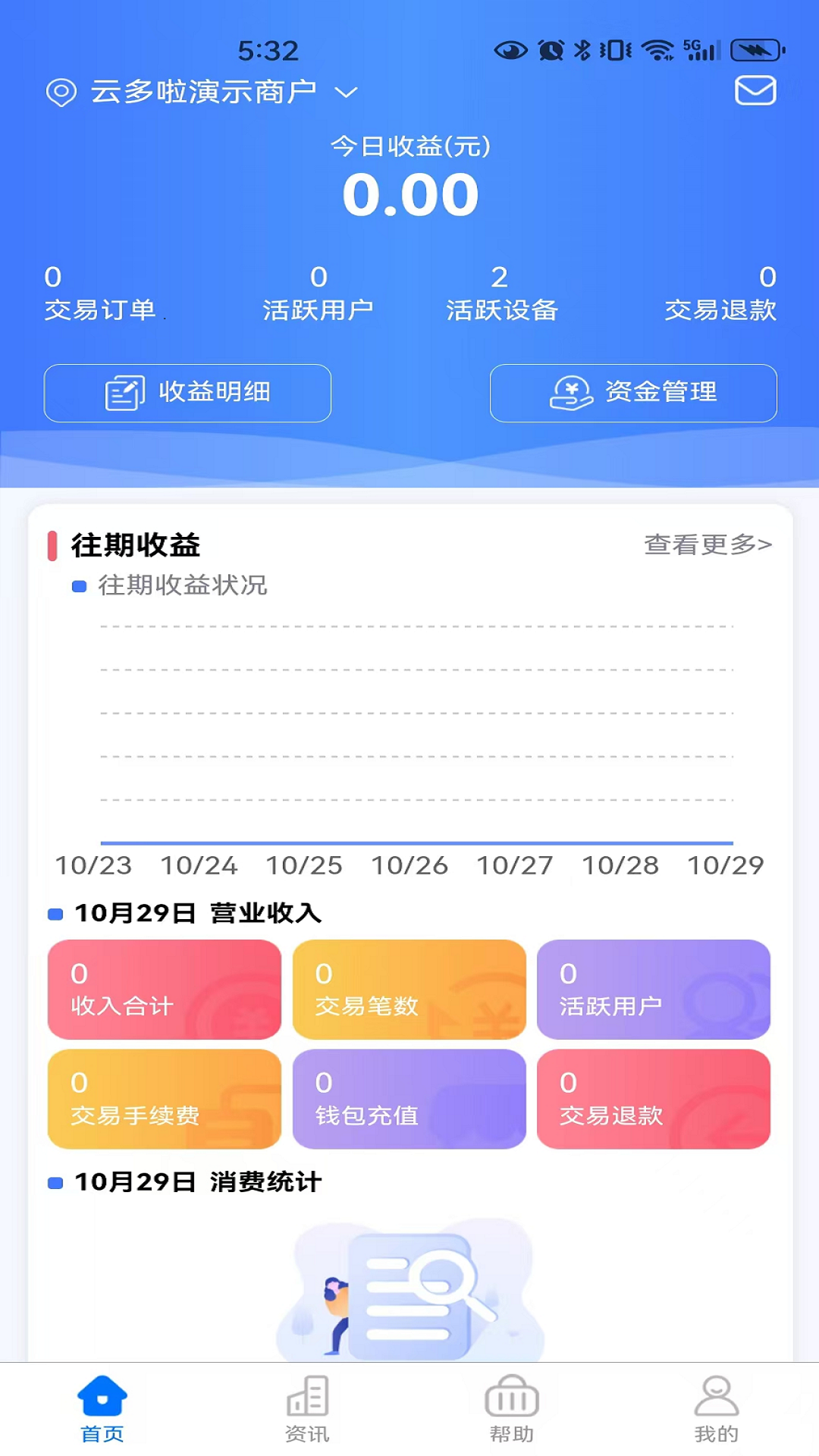This screenshot has width=819, height=1456.
Task: Select the 收入合计 red statistics card
Action: click(164, 988)
